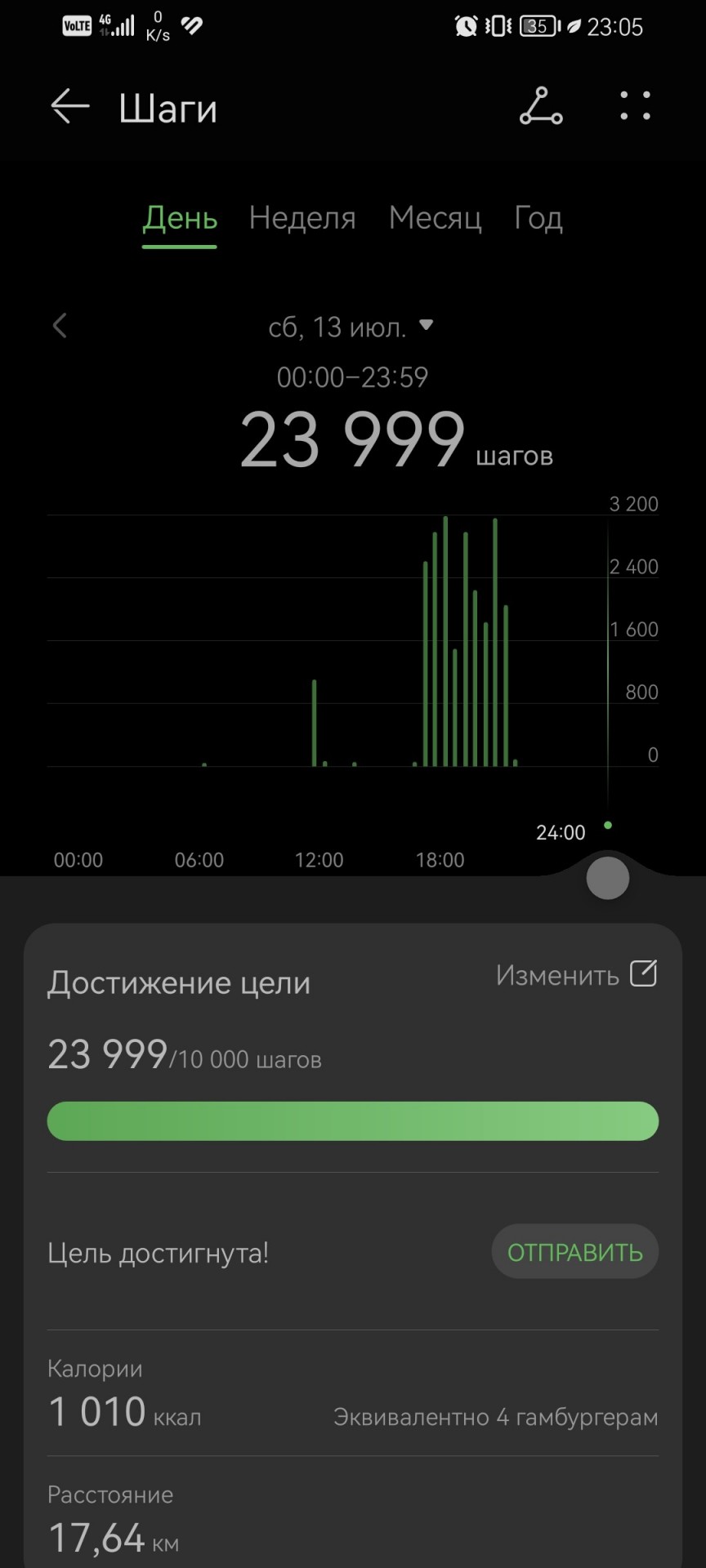
Task: Tap Изменить to edit the goal
Action: tap(576, 975)
